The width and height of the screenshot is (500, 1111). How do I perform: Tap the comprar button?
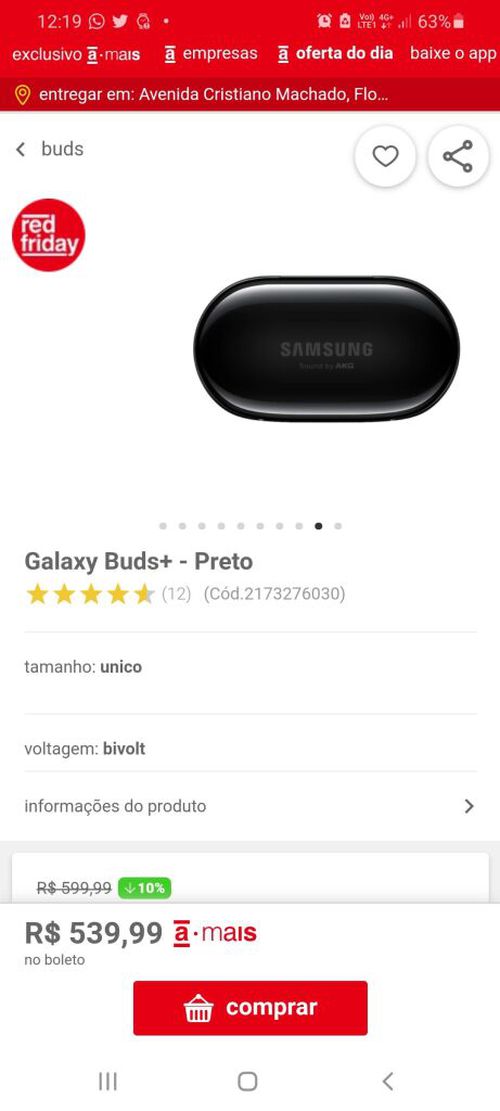click(x=250, y=1008)
